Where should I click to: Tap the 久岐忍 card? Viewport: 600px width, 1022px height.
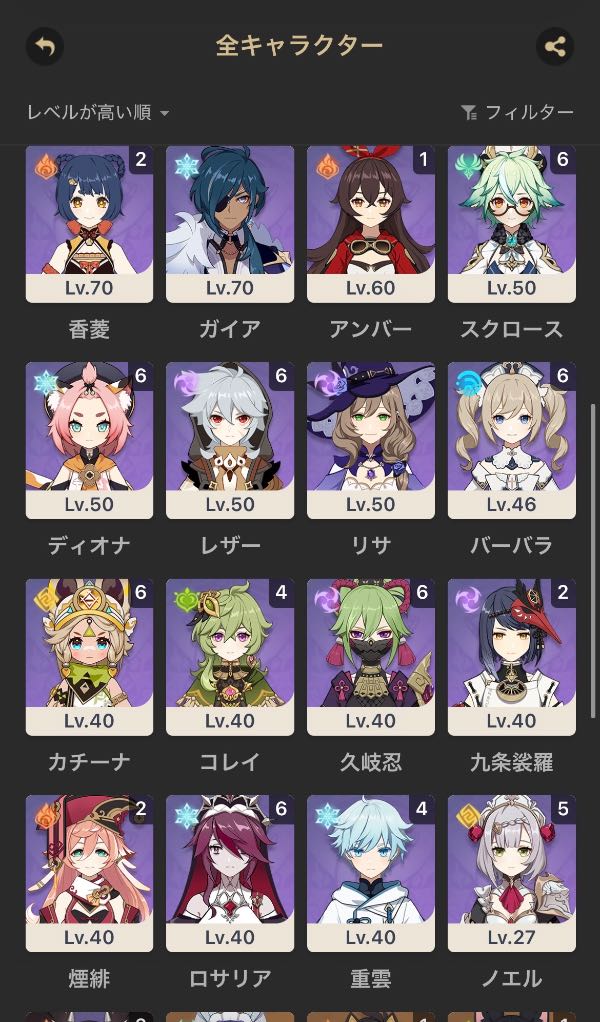pos(371,657)
